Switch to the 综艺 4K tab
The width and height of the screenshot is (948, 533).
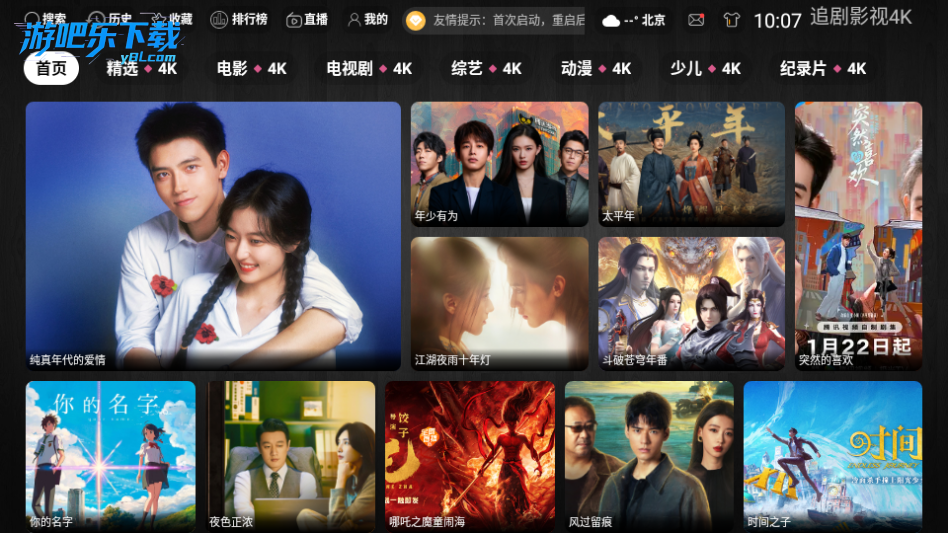pyautogui.click(x=486, y=68)
